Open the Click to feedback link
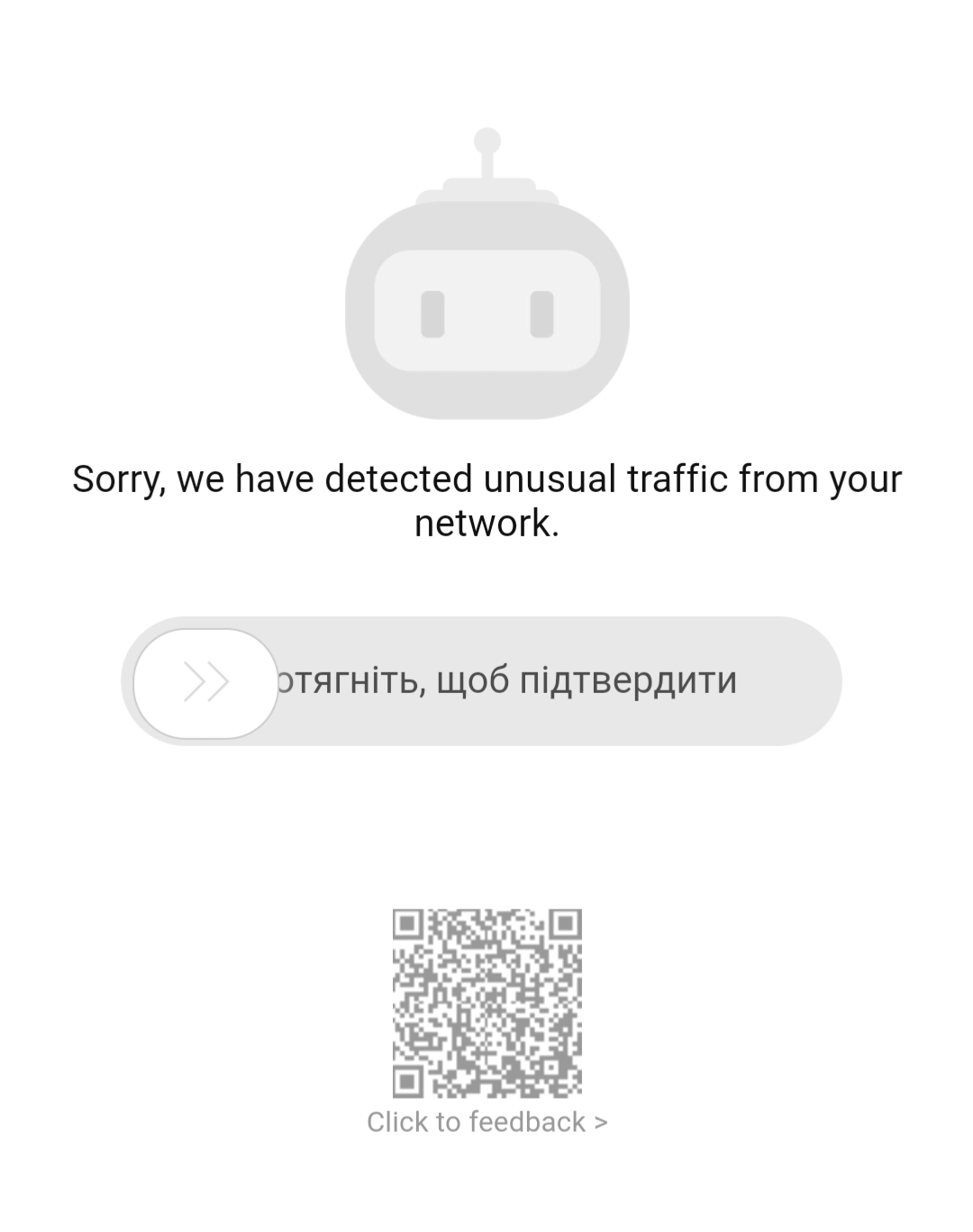Screen dimensions: 973x1232 click(x=486, y=1122)
